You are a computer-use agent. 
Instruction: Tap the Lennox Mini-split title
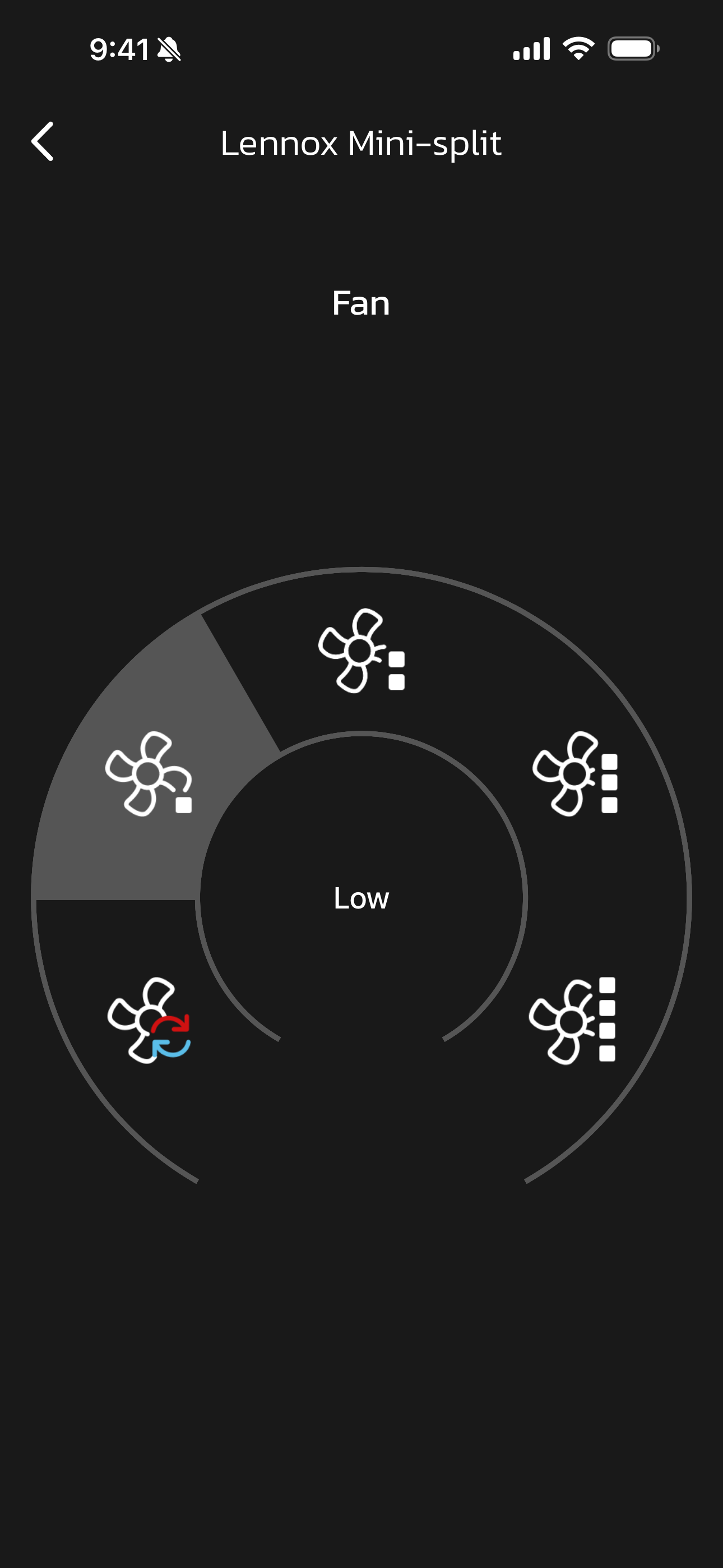click(360, 144)
